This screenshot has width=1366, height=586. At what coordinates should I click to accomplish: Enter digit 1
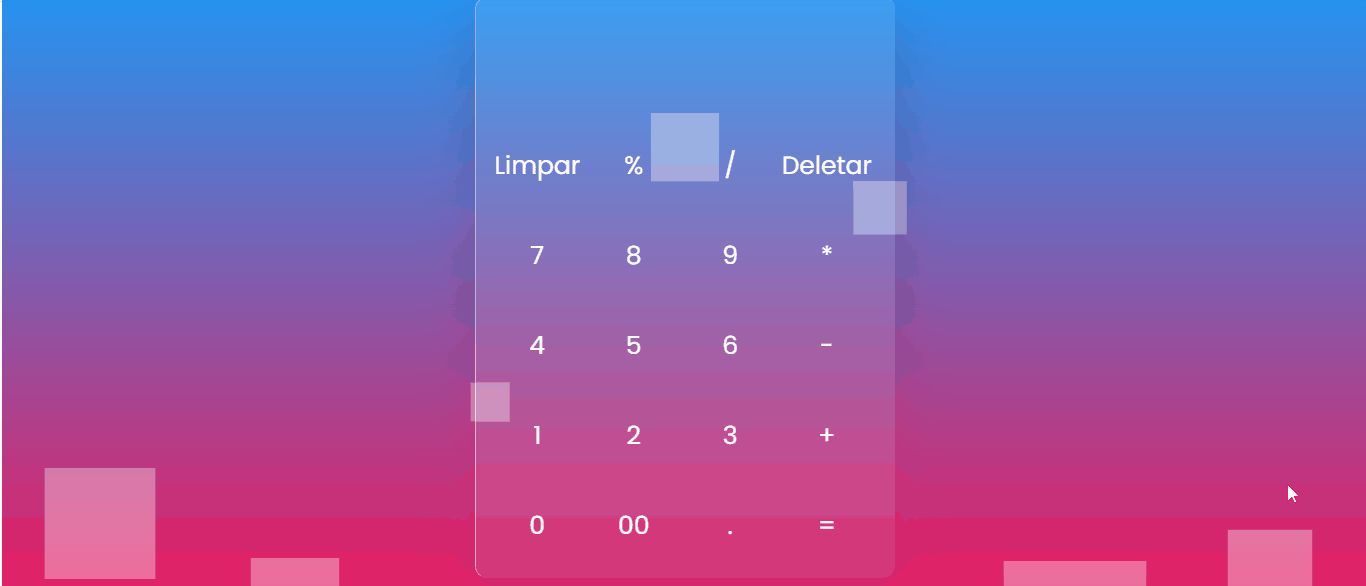point(537,436)
